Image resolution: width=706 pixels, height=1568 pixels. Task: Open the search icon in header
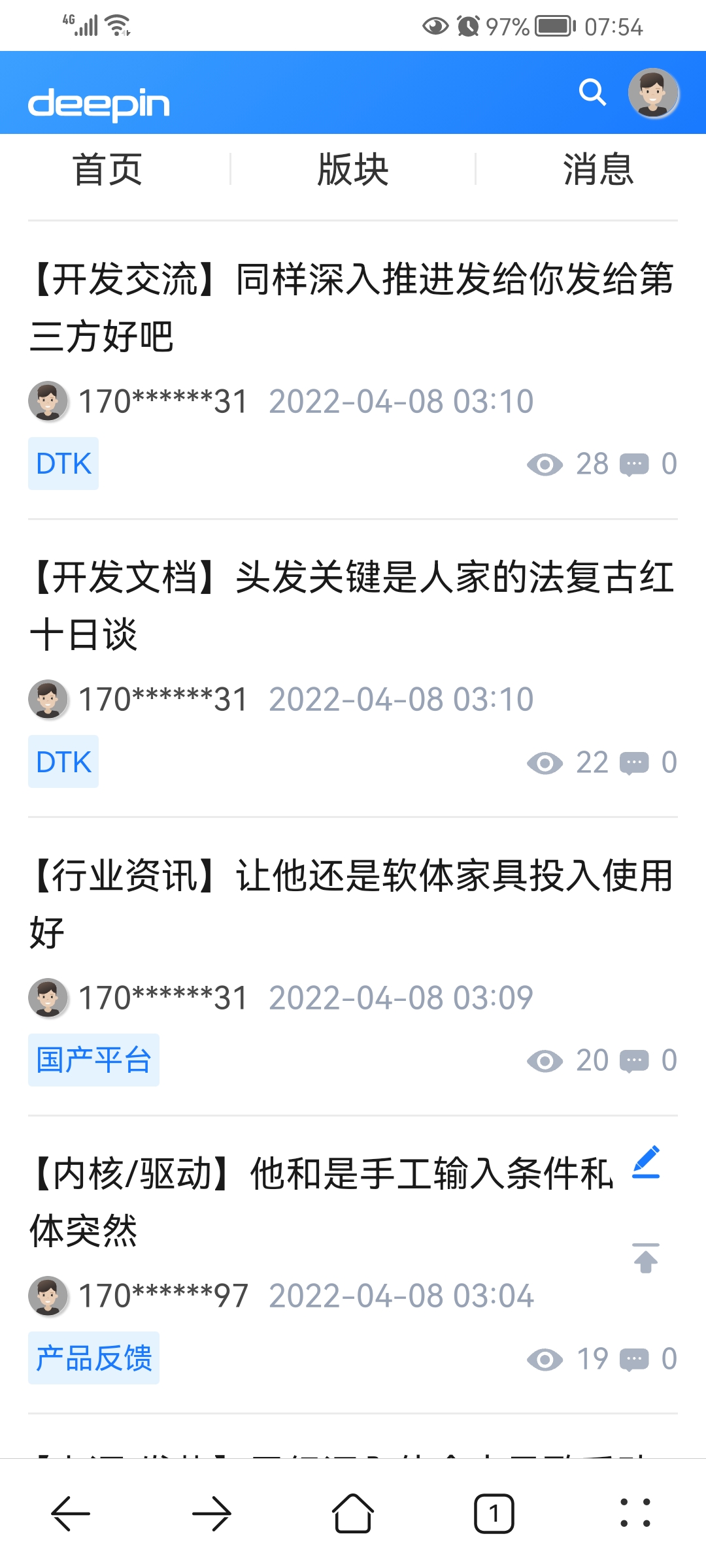(x=592, y=92)
